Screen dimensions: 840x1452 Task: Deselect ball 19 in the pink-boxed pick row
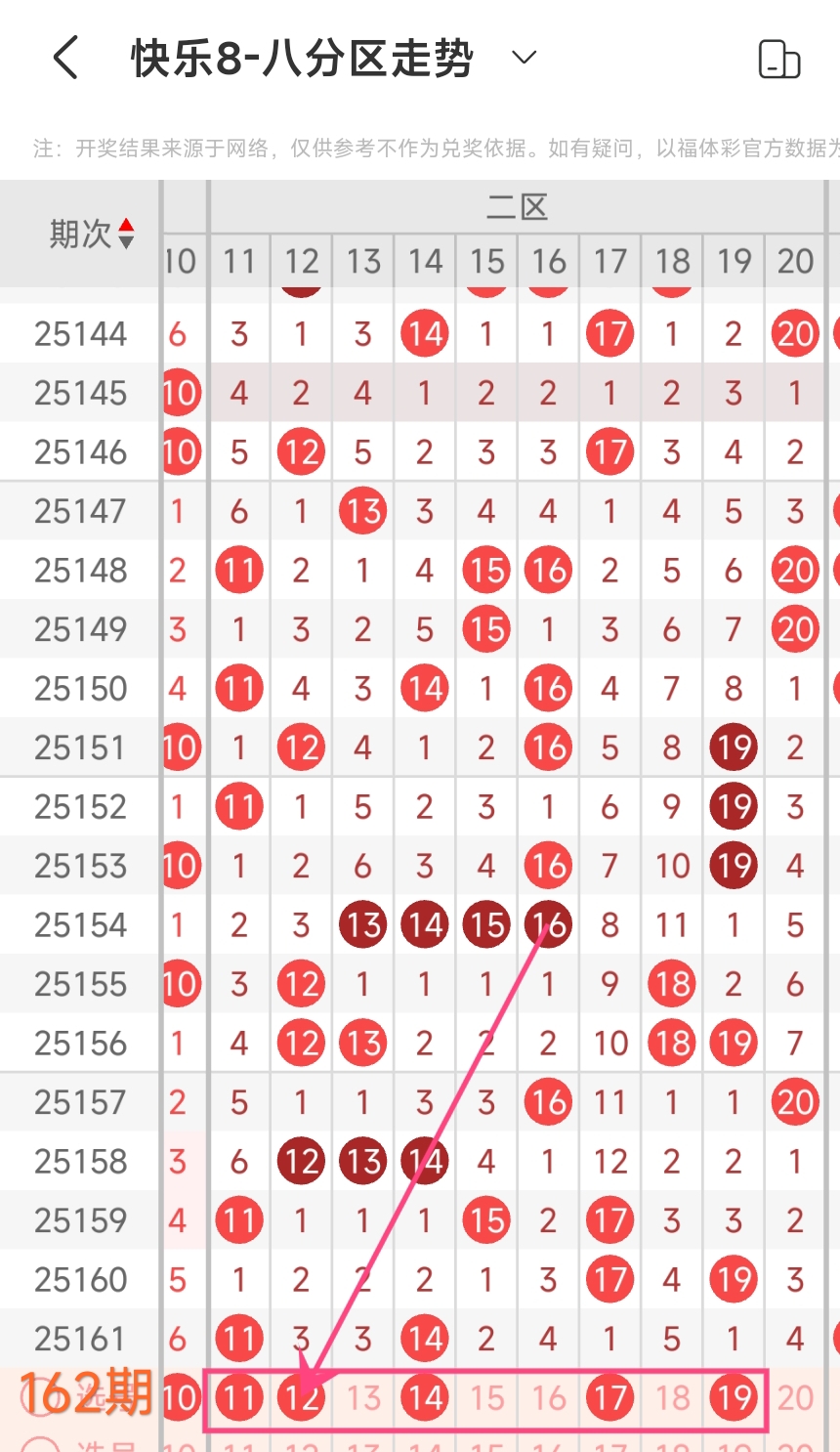[x=734, y=1398]
